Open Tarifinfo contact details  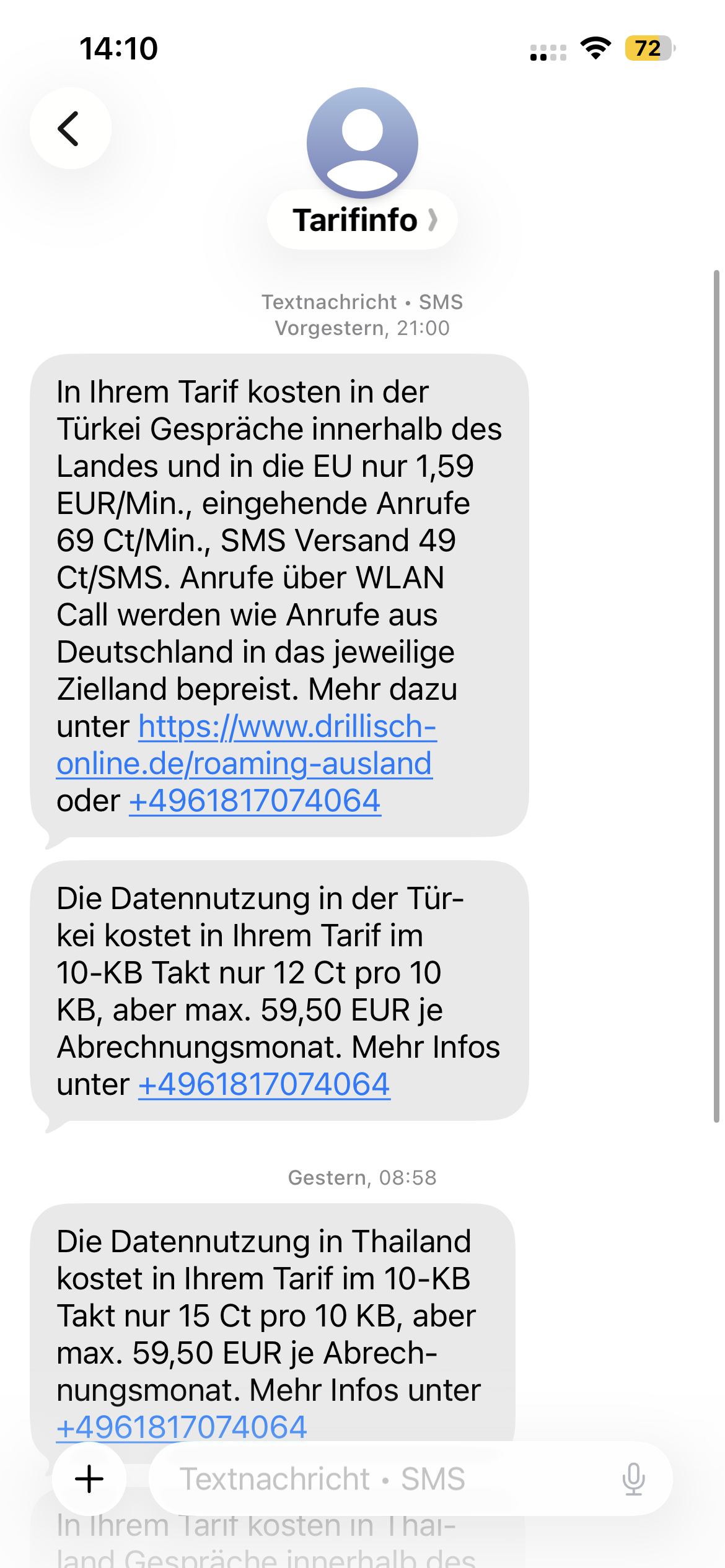(x=362, y=220)
